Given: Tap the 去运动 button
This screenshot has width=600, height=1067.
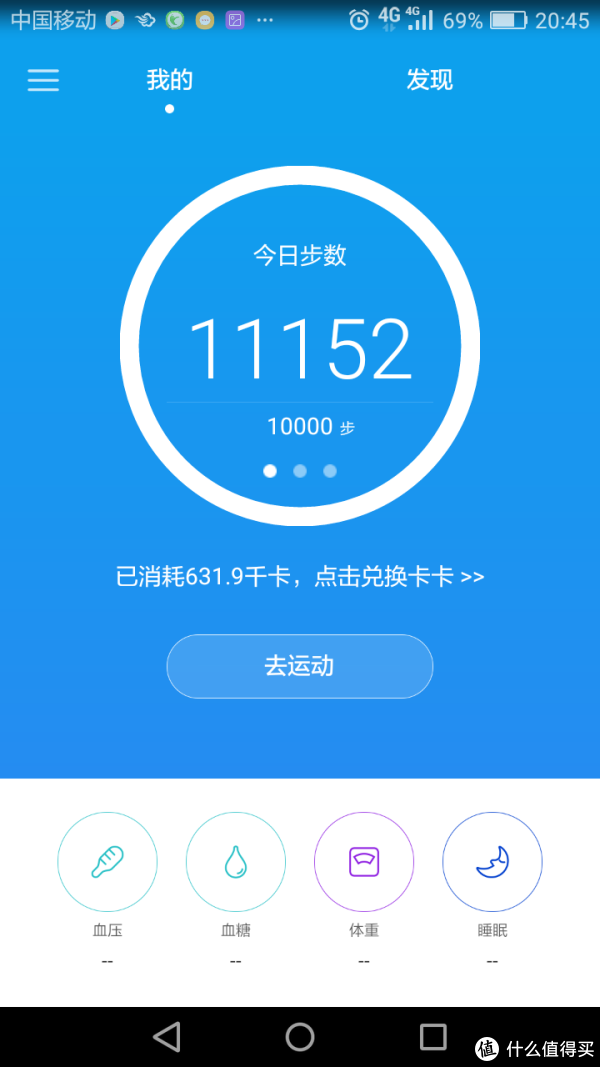Looking at the screenshot, I should (x=300, y=666).
